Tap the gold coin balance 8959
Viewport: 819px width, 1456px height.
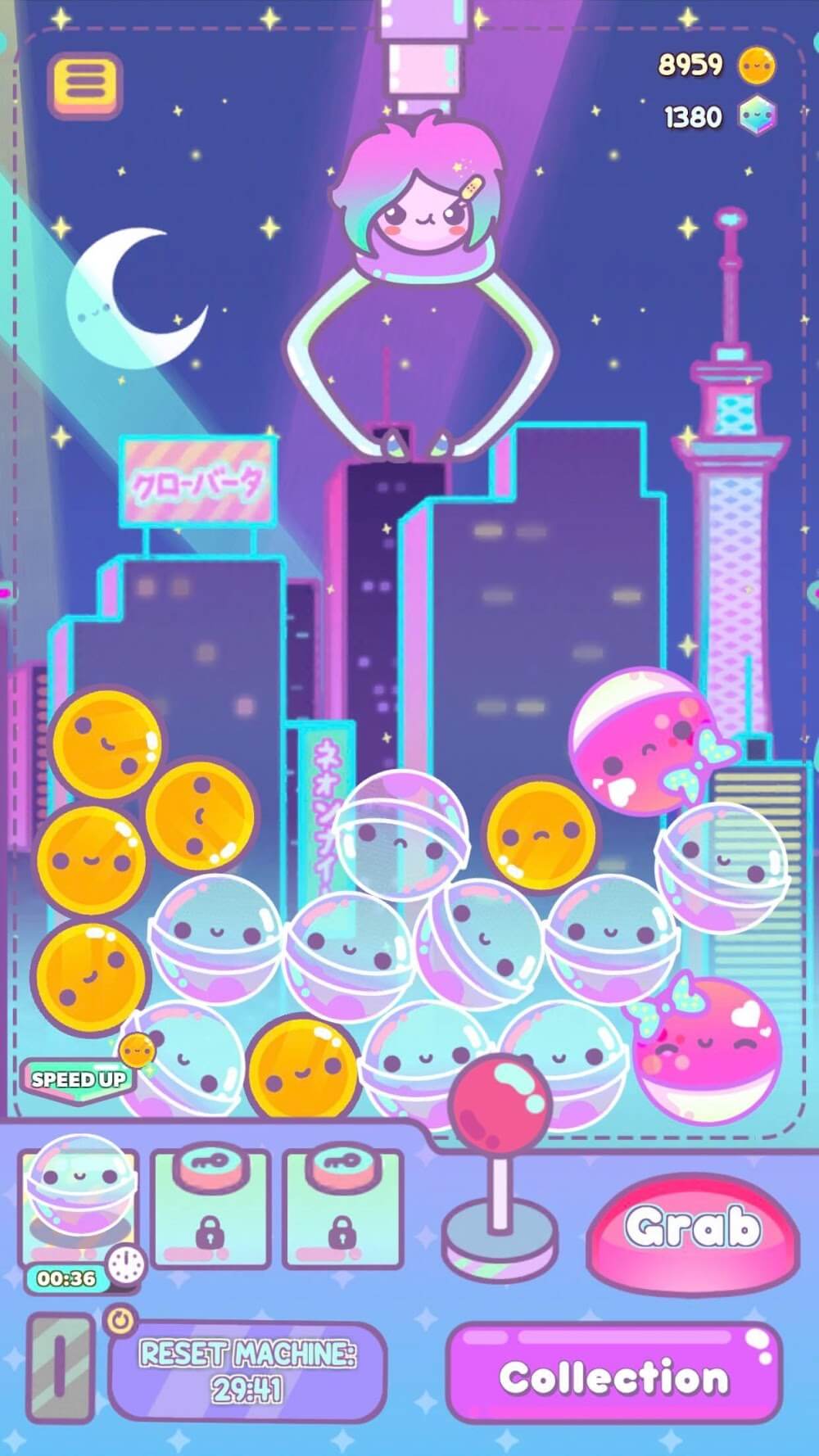714,65
